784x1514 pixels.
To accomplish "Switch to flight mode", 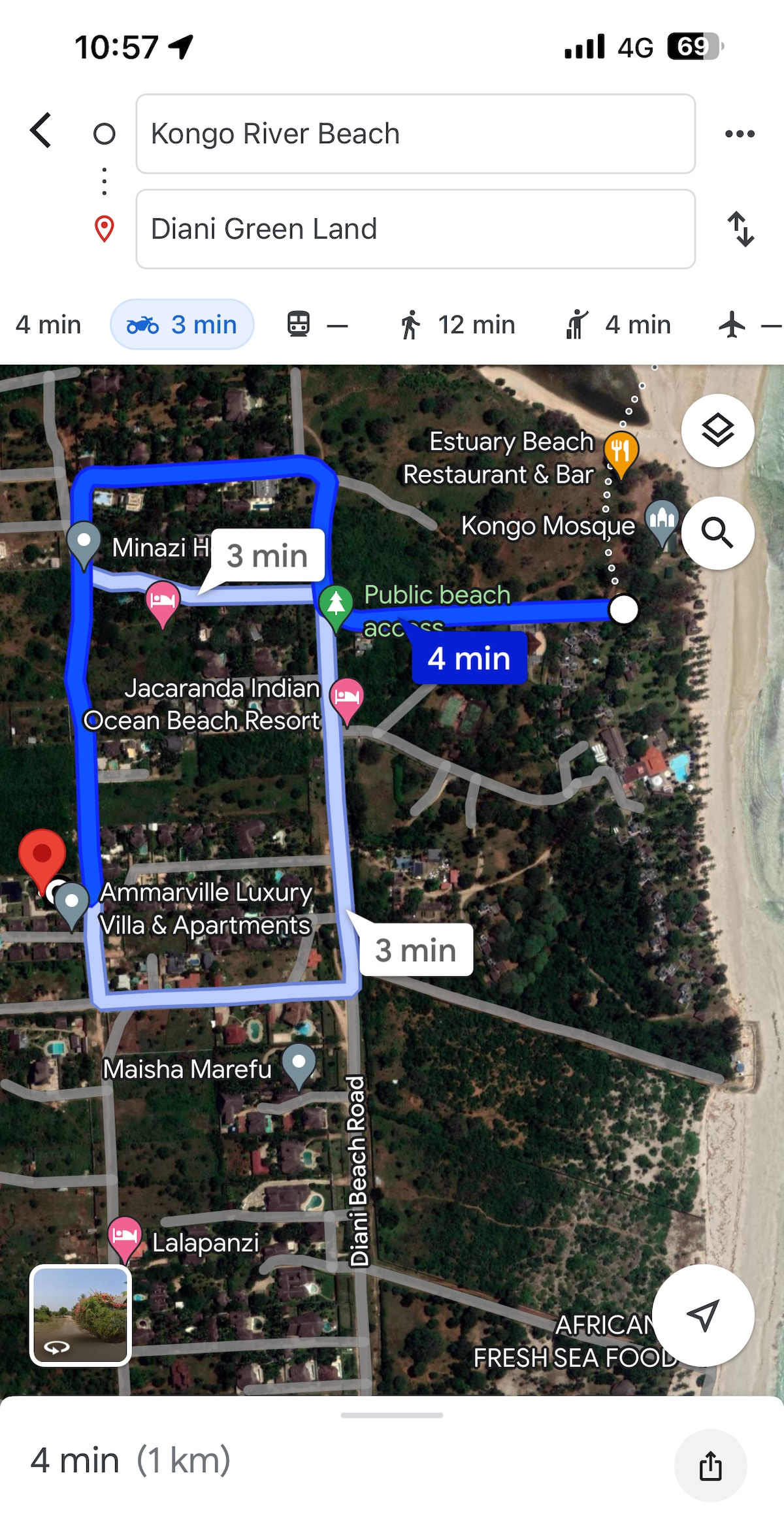I will pos(748,325).
